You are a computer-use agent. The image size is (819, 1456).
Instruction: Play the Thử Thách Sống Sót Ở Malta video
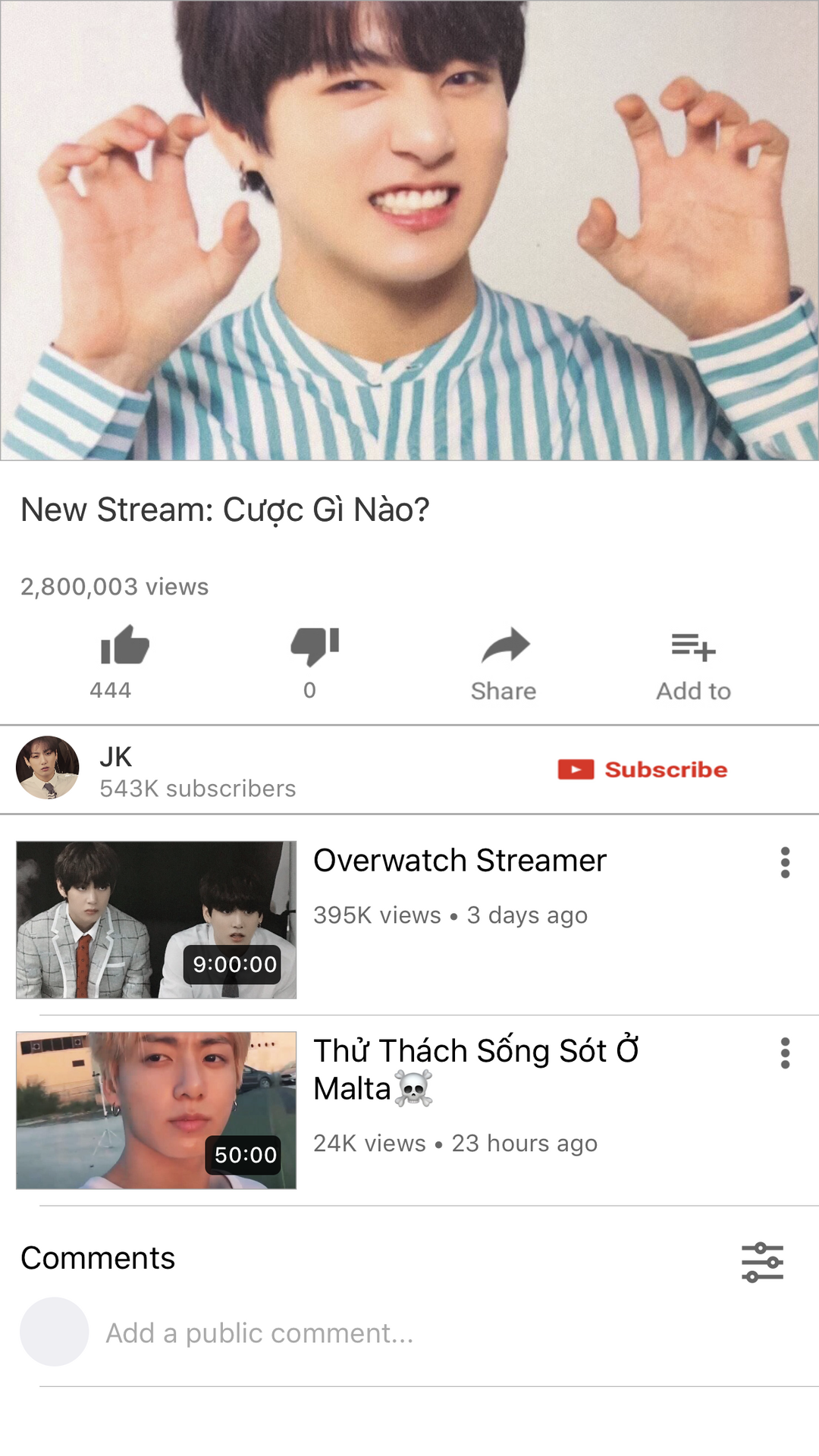(x=156, y=1110)
